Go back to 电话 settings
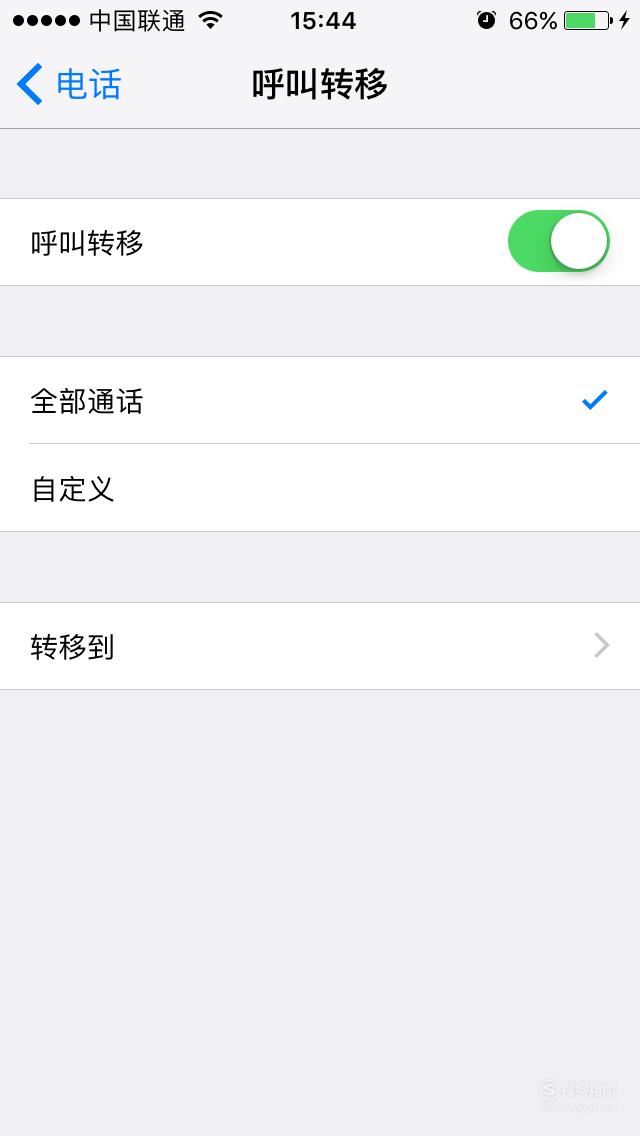This screenshot has width=640, height=1136. (x=69, y=84)
